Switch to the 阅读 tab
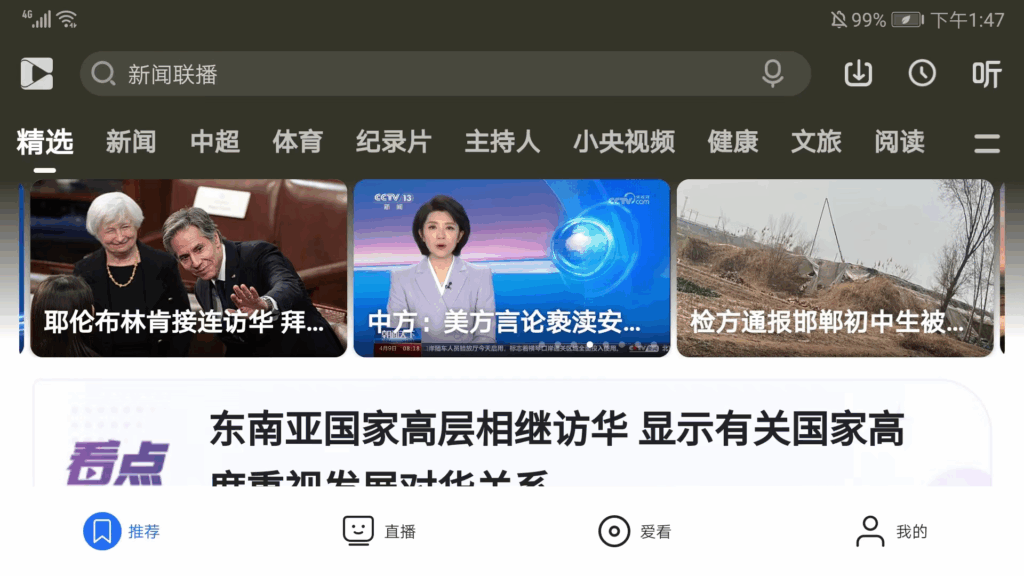1024x576 pixels. 899,142
